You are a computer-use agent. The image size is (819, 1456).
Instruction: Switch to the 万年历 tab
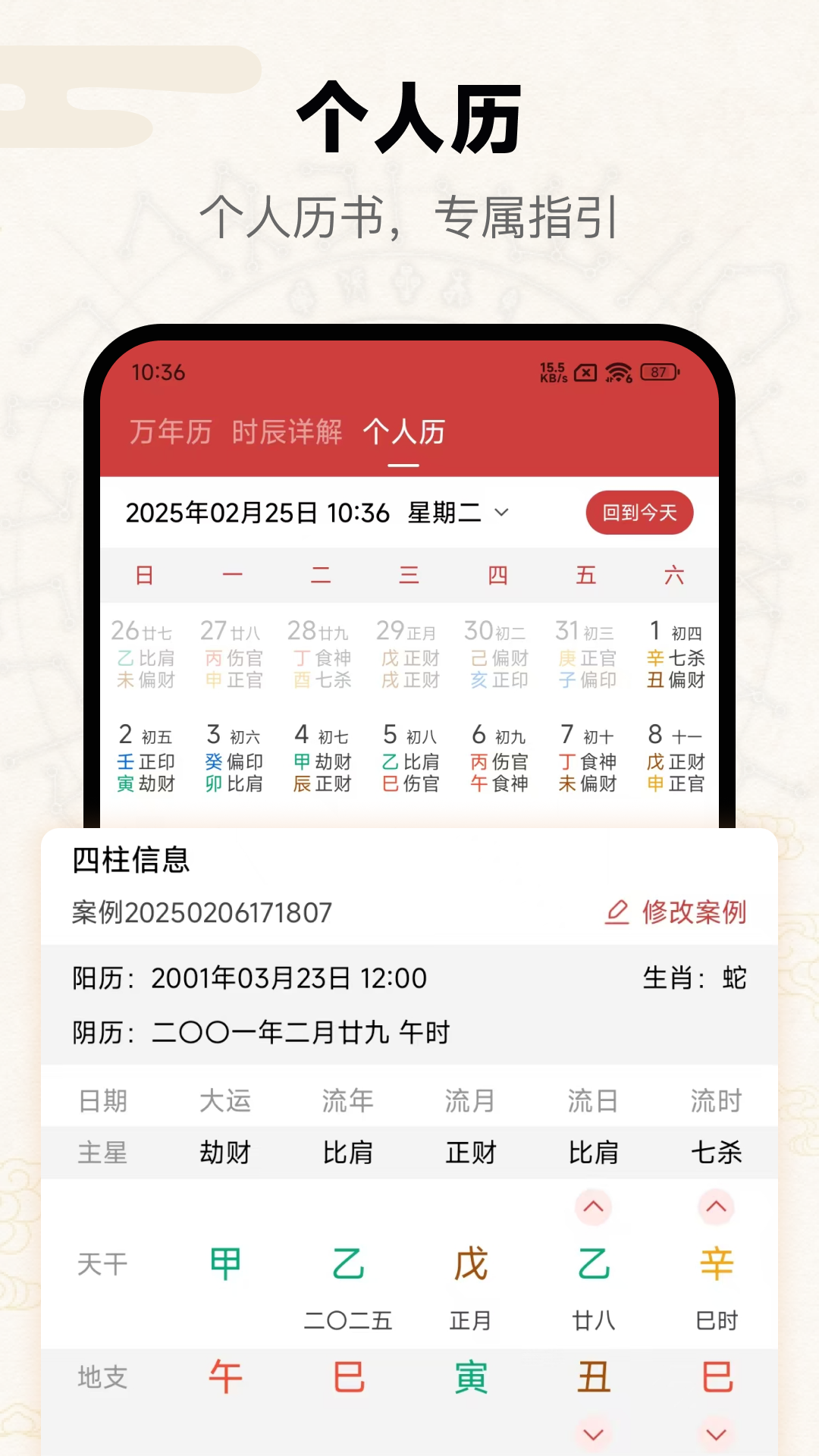click(x=171, y=431)
